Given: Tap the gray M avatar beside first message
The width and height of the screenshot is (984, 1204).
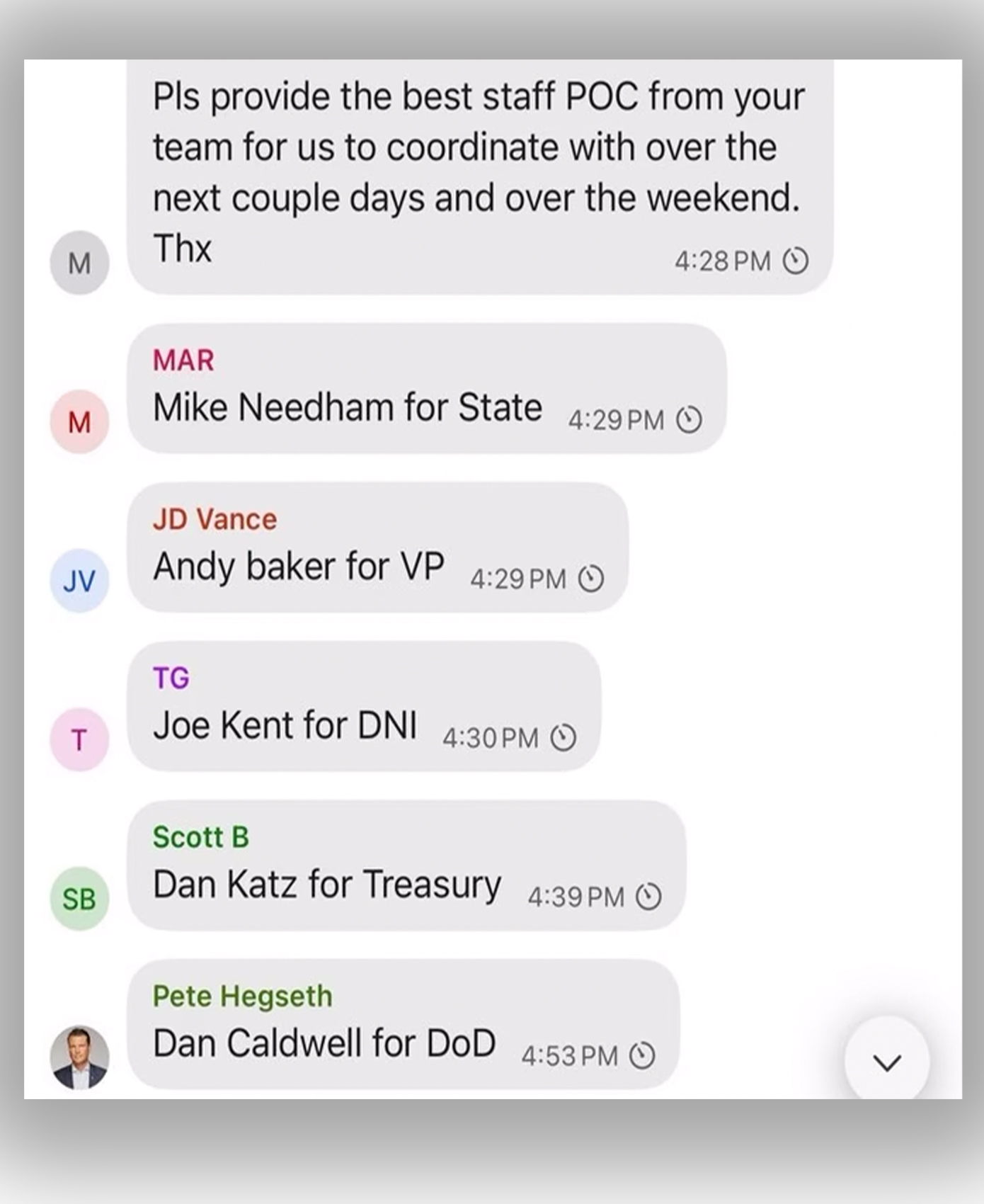Looking at the screenshot, I should pyautogui.click(x=79, y=263).
